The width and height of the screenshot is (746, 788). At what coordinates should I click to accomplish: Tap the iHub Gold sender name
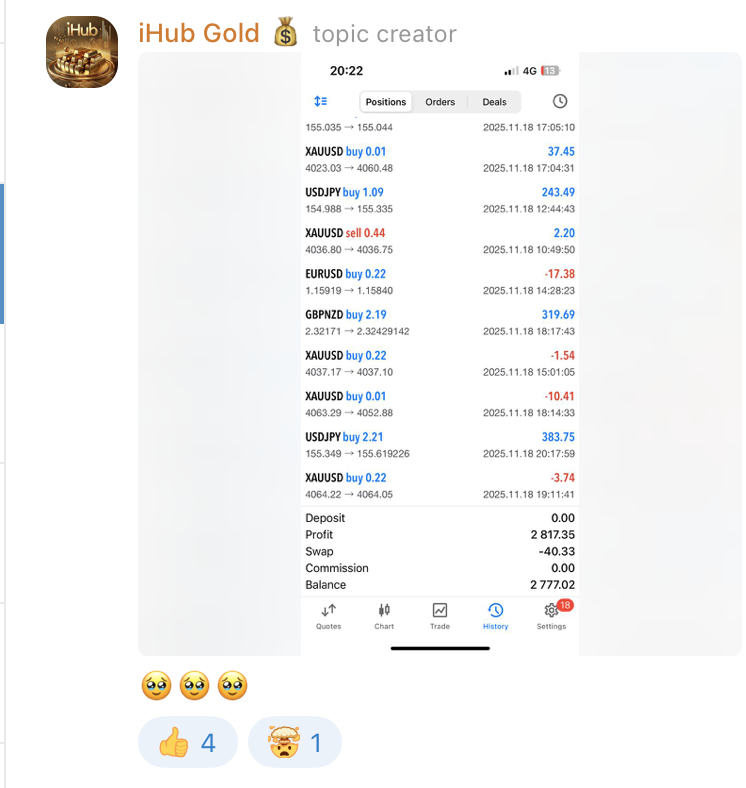pyautogui.click(x=199, y=33)
